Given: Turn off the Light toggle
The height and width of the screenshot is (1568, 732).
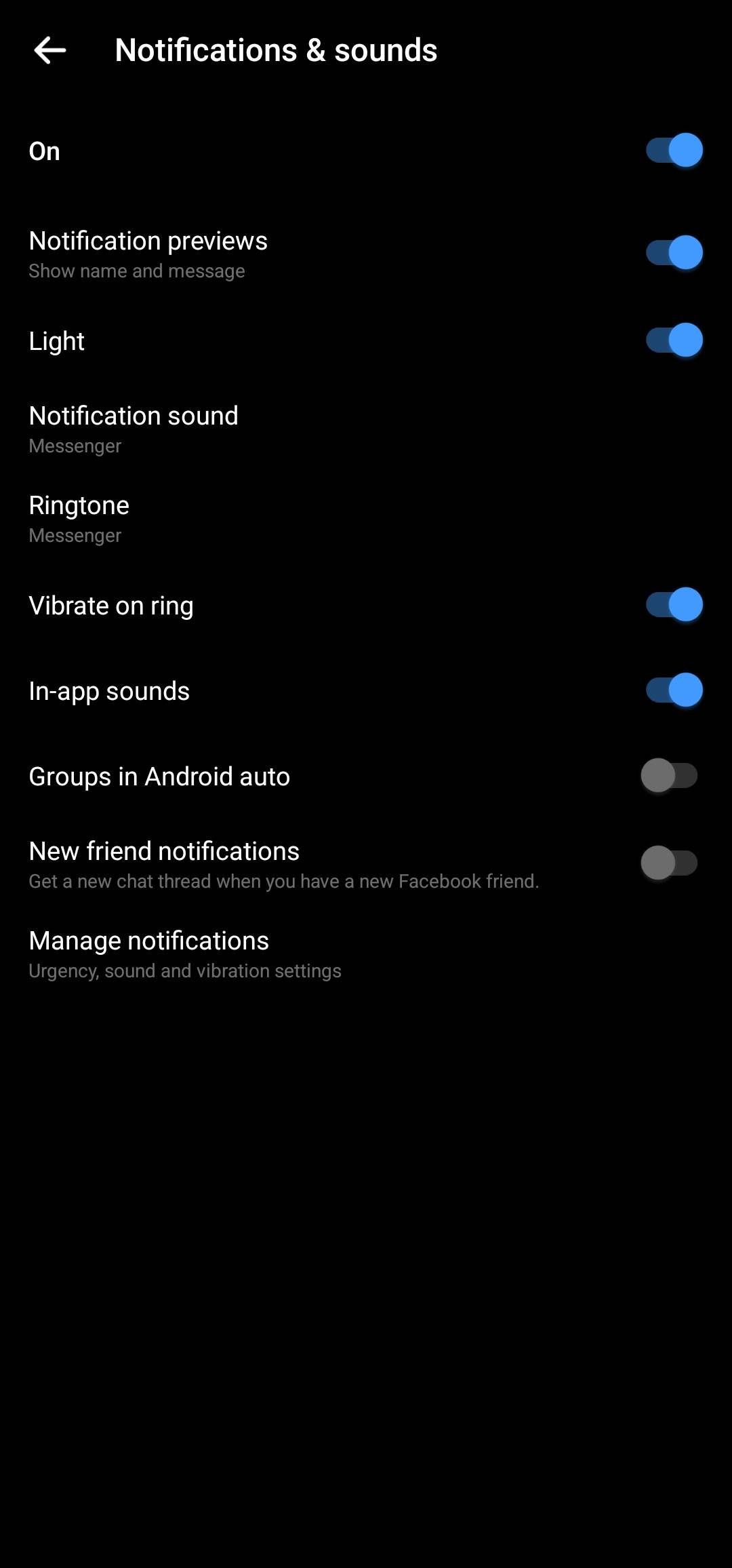Looking at the screenshot, I should [x=672, y=340].
